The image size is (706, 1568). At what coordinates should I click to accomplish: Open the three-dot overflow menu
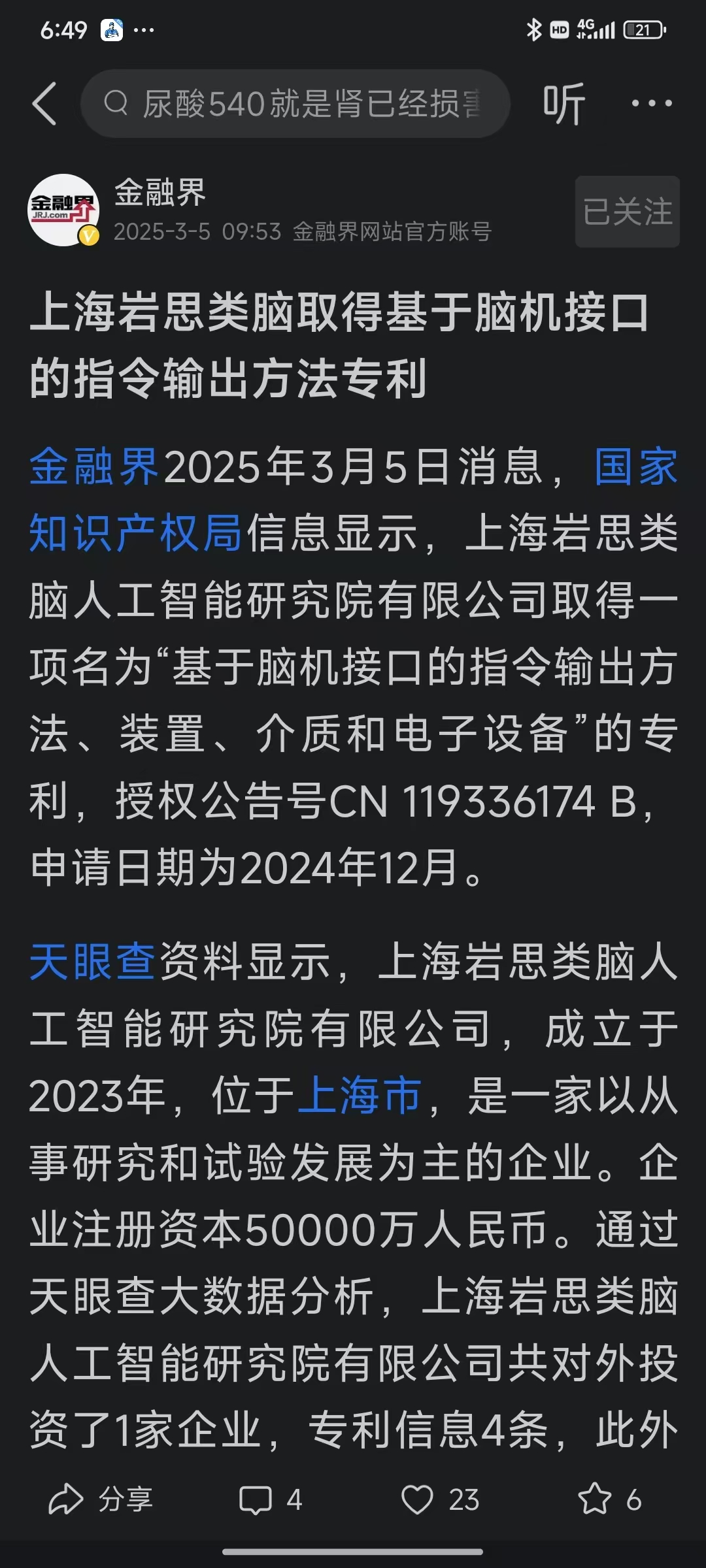click(x=652, y=103)
